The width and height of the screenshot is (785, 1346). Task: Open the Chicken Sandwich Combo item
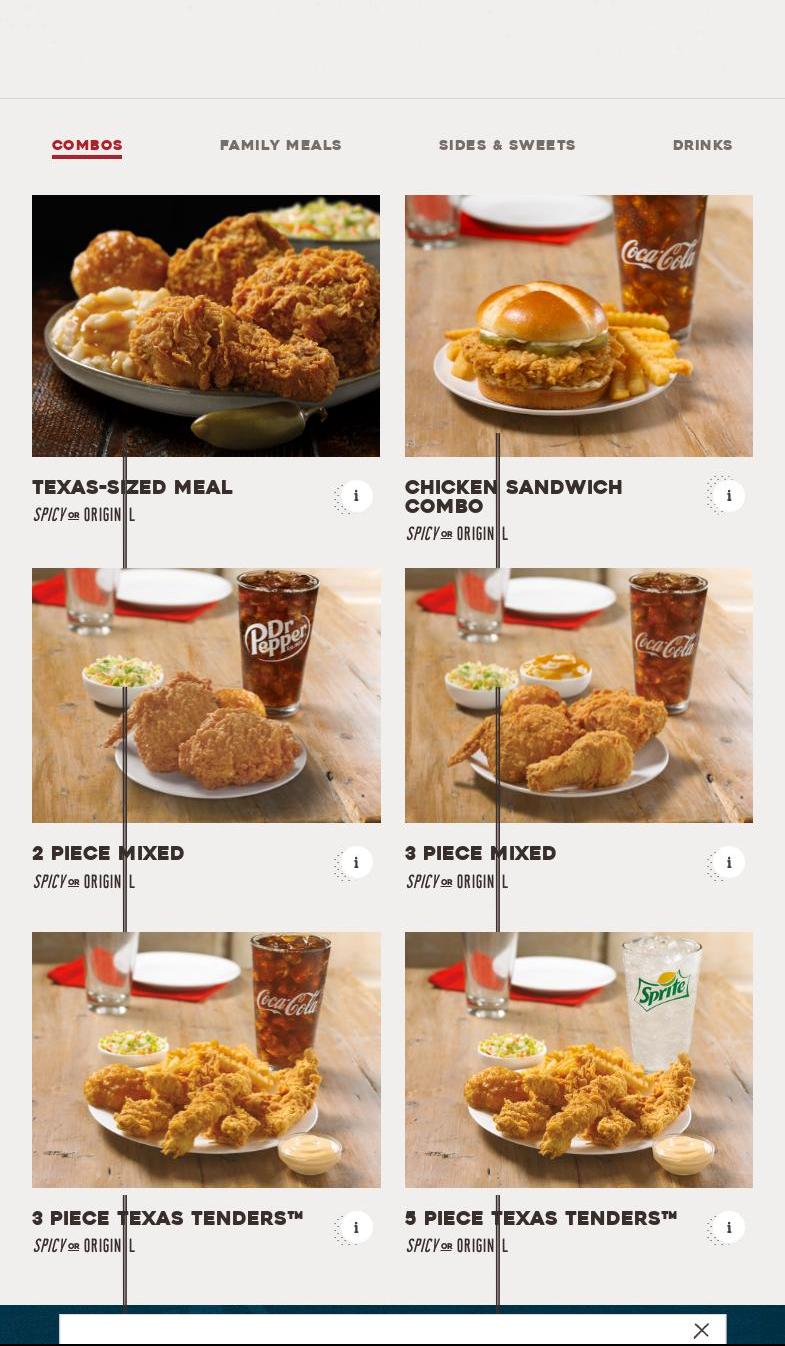click(513, 497)
